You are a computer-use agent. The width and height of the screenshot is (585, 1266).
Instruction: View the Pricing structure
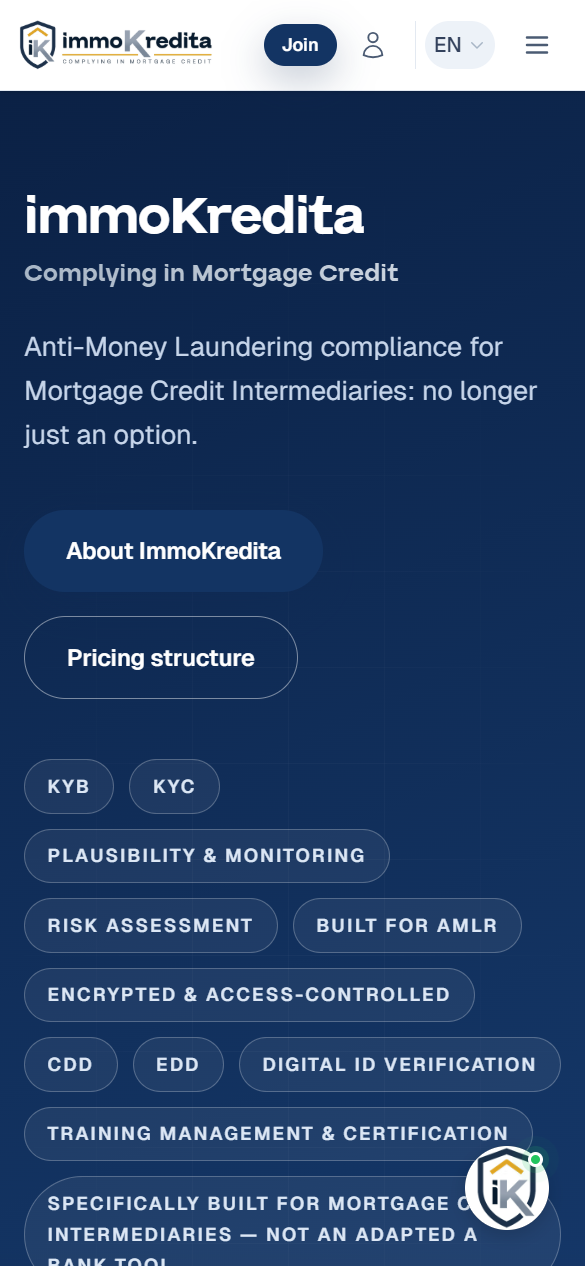click(161, 658)
